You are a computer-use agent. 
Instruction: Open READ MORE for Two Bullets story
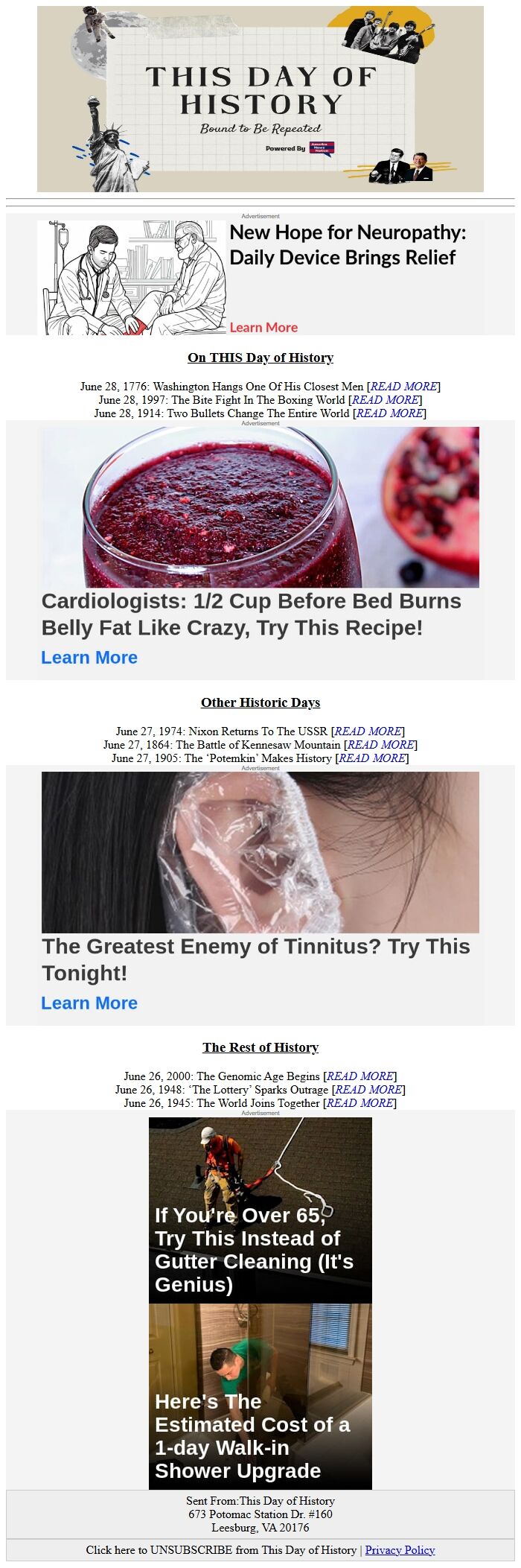pos(389,413)
